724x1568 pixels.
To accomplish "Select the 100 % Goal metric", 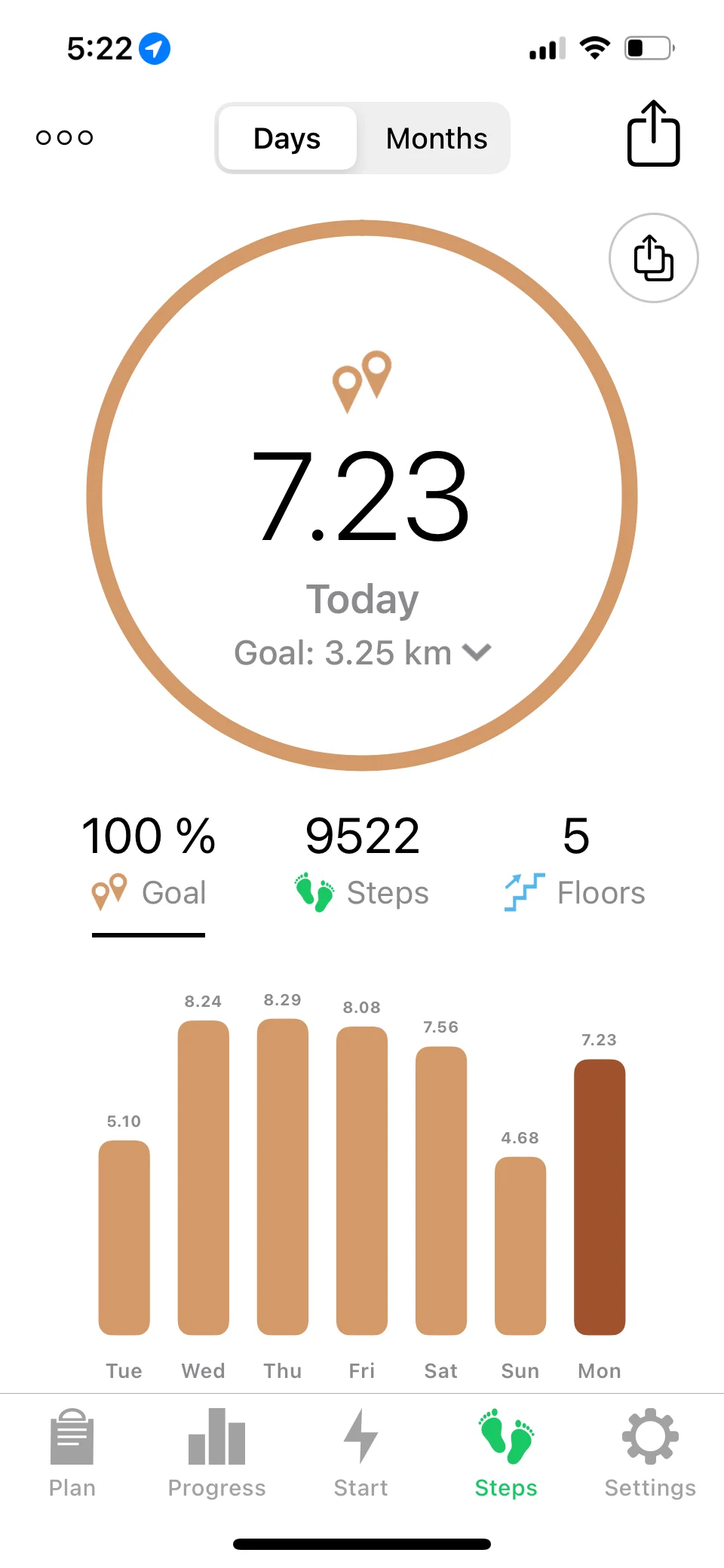I will [149, 862].
